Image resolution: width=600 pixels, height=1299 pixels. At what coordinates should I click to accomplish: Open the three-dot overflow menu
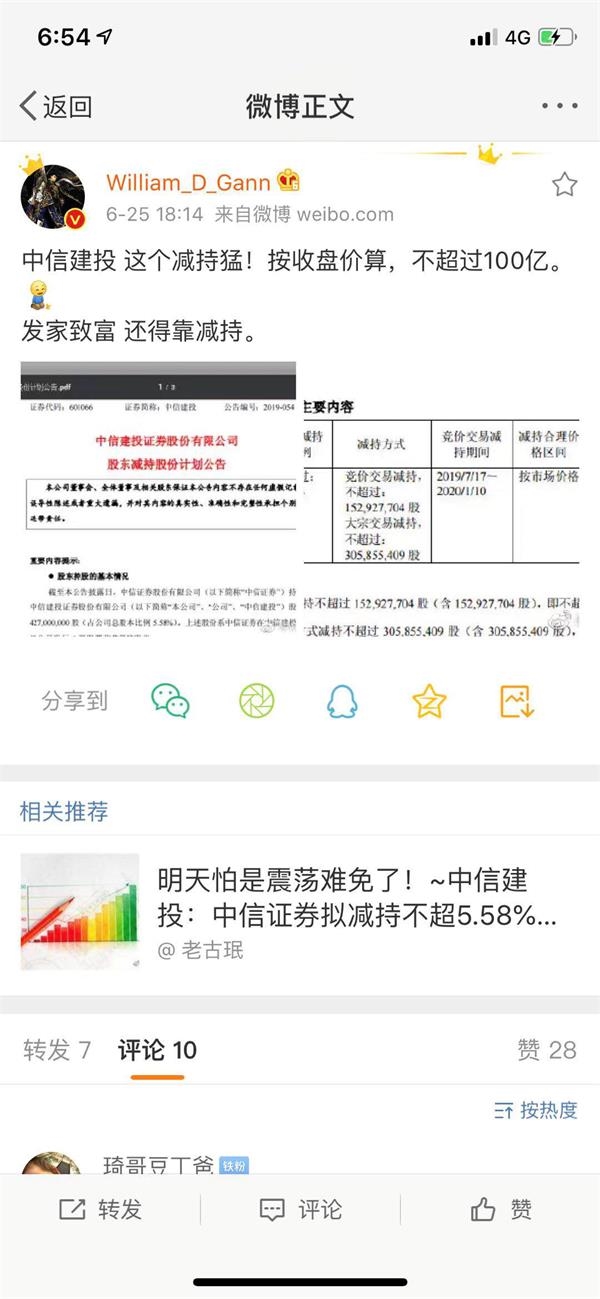pos(559,106)
